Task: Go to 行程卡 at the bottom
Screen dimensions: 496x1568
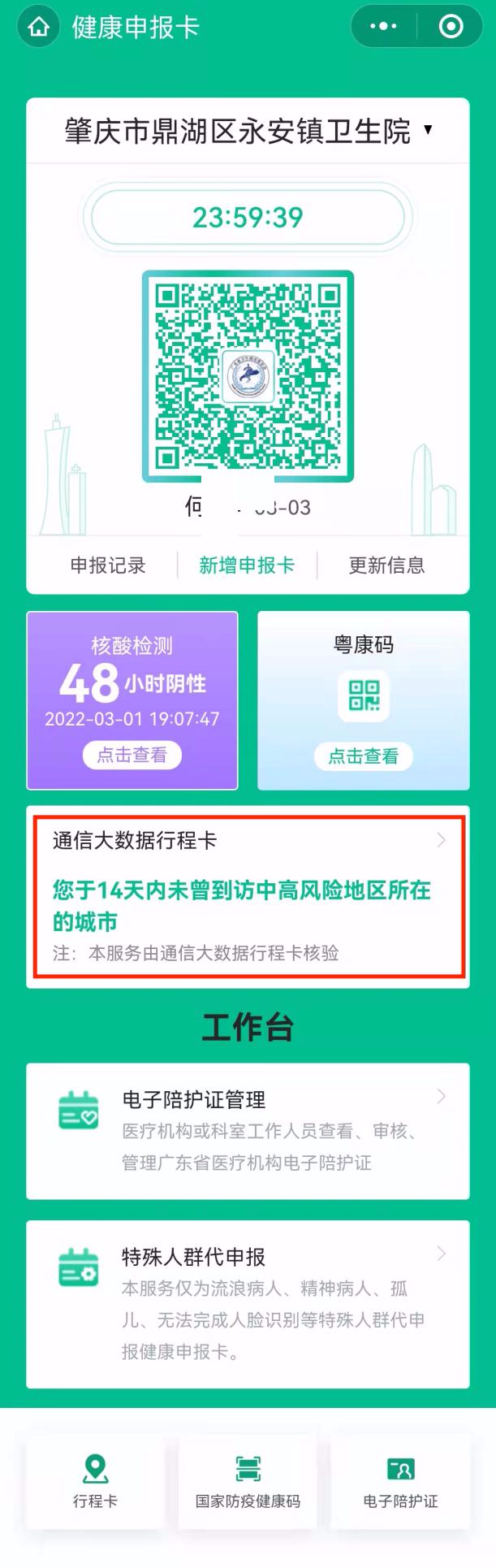Action: click(x=95, y=1481)
